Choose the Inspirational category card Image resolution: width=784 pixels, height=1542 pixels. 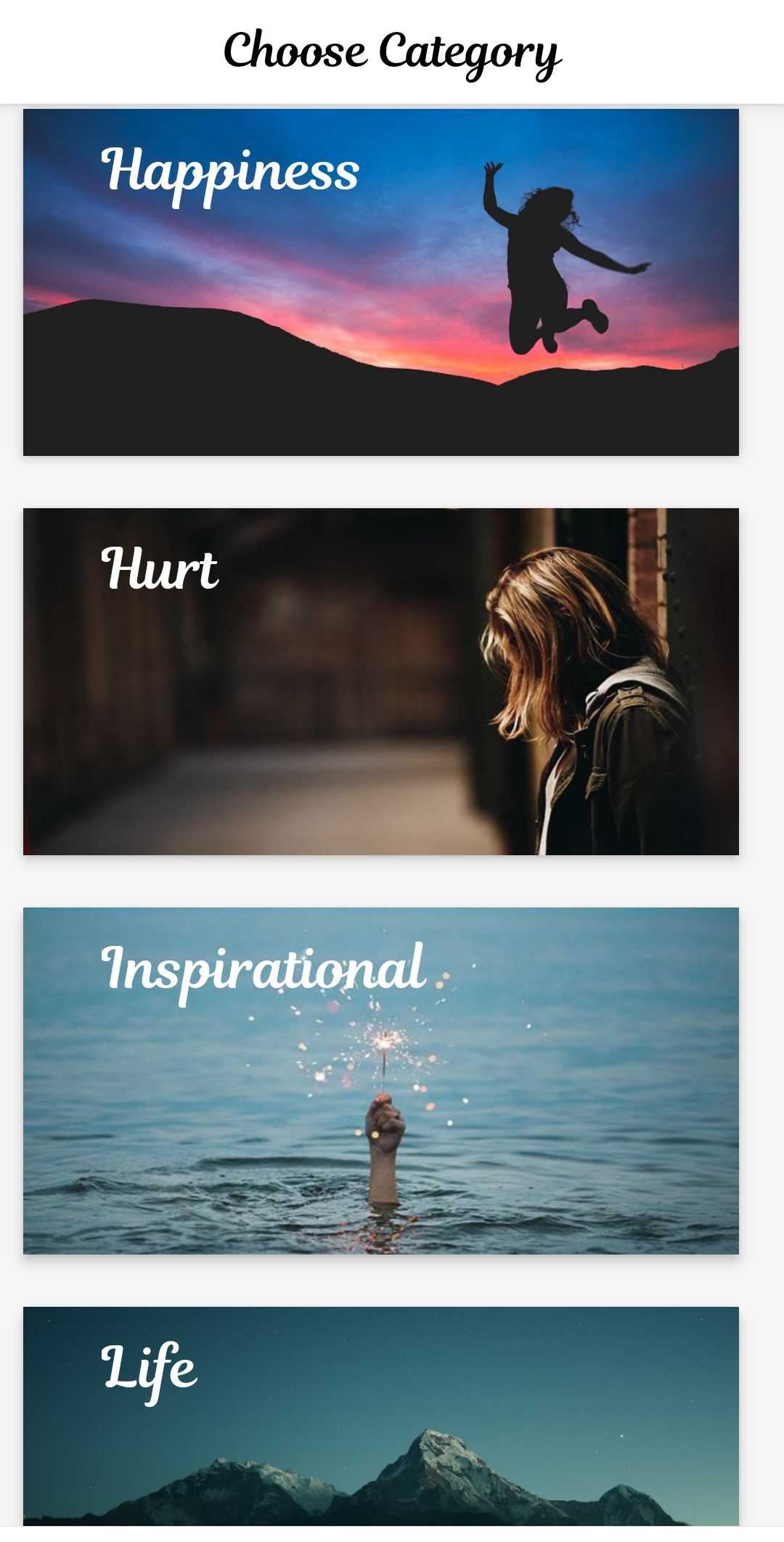point(380,1080)
